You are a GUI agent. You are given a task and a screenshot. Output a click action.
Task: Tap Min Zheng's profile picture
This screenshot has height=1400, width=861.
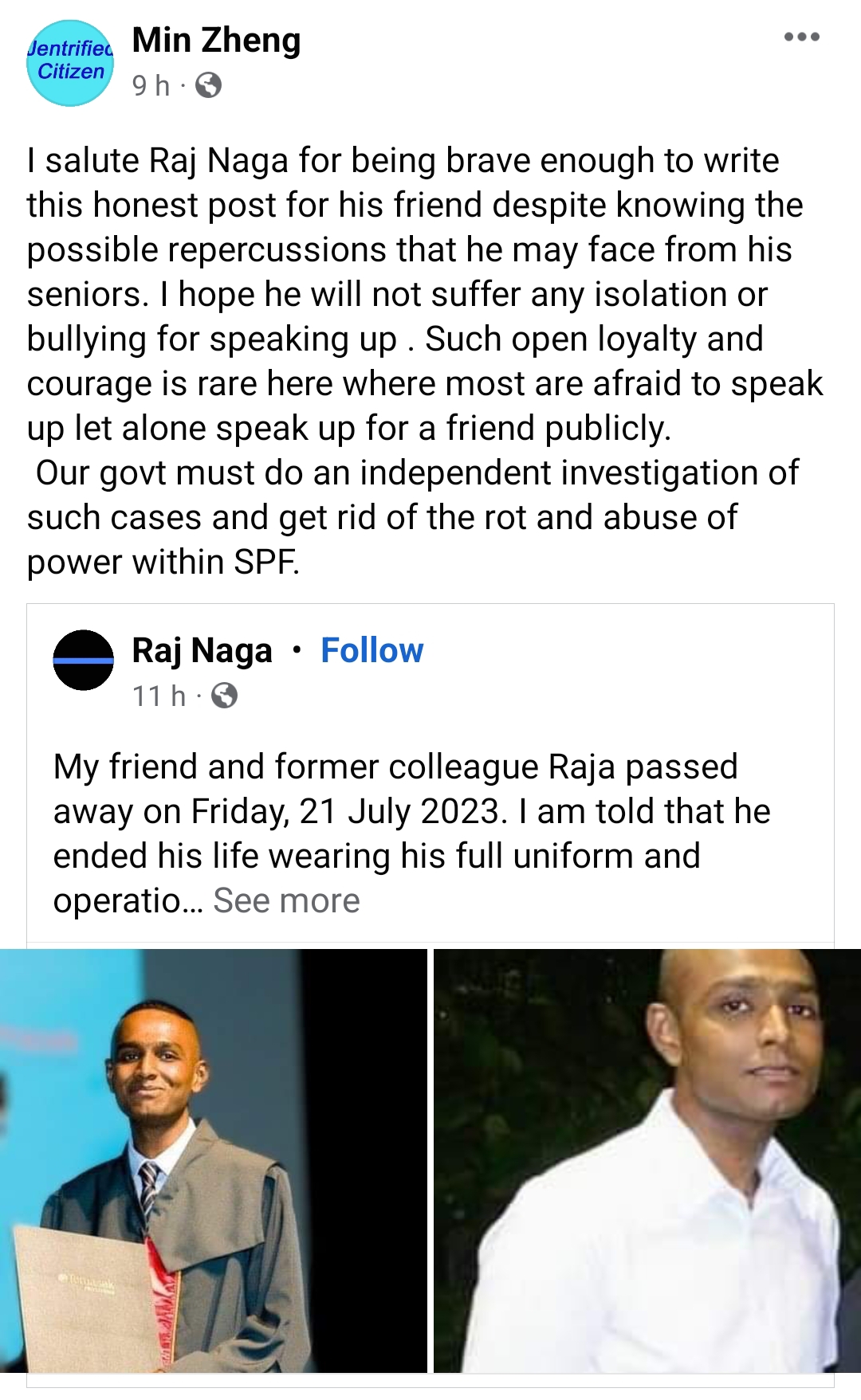point(70,63)
